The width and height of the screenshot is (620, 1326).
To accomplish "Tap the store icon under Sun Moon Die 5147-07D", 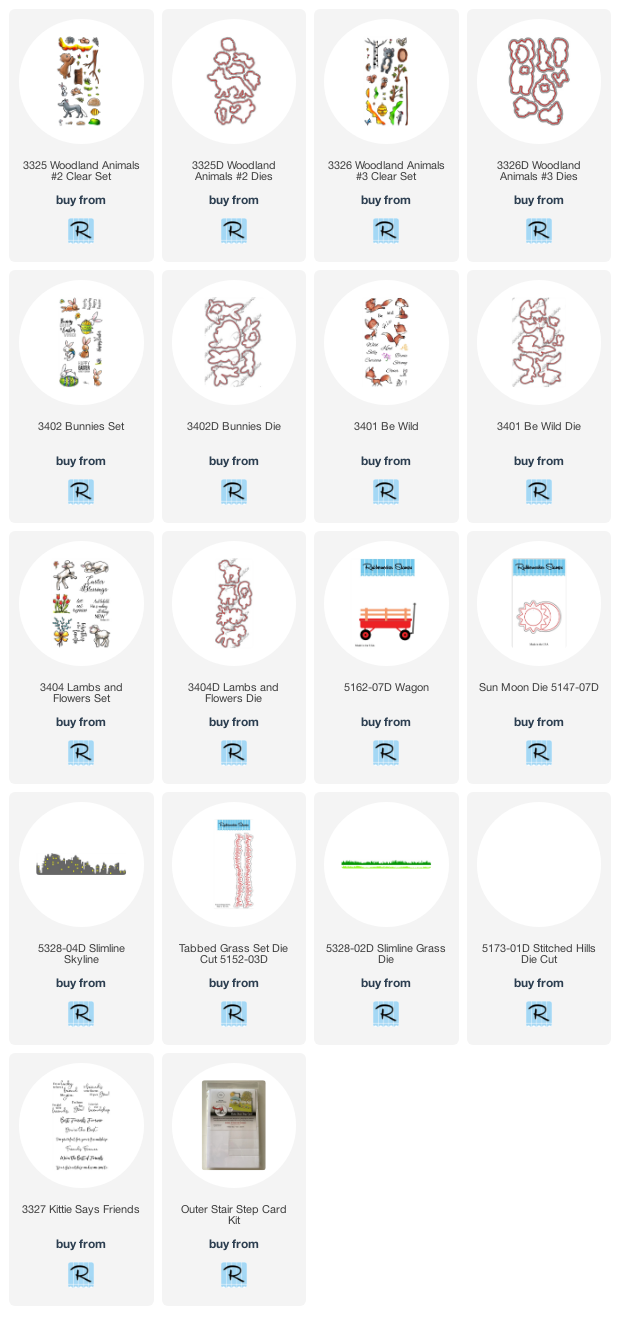I will click(539, 753).
